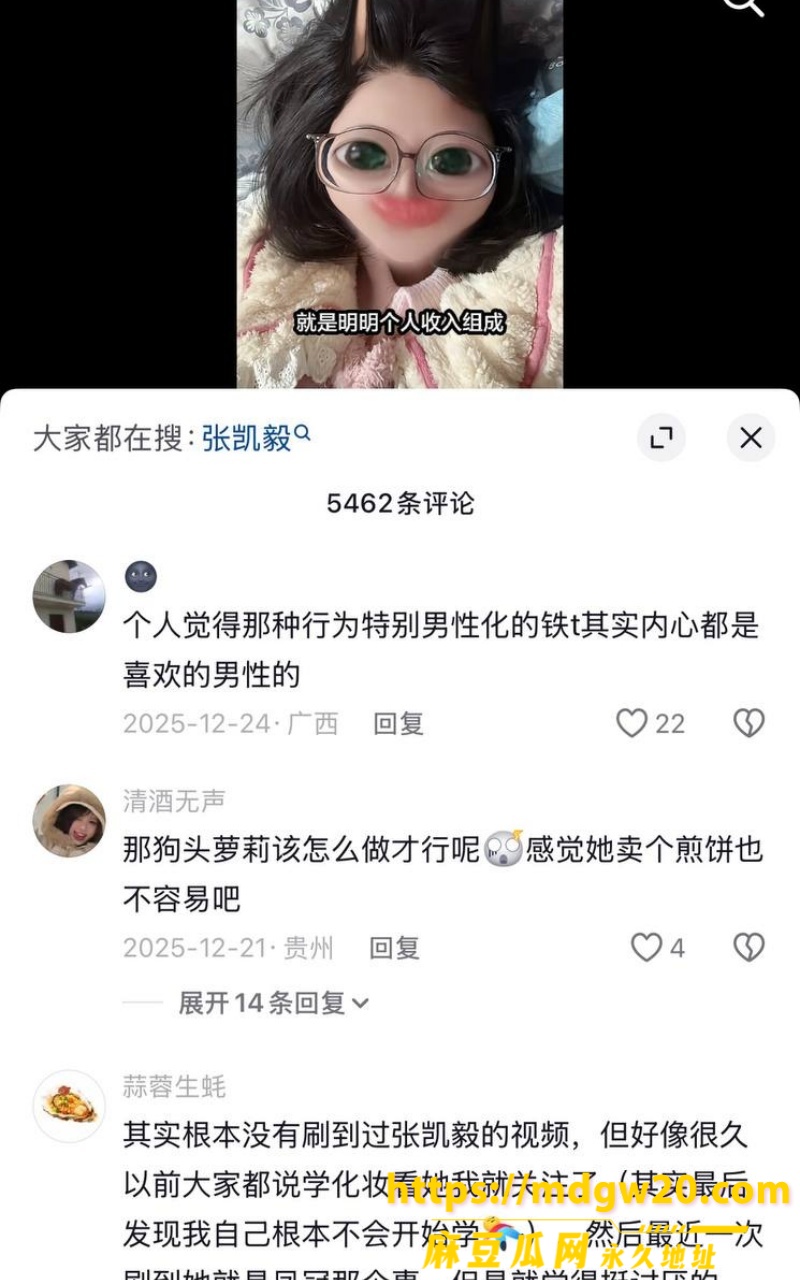Search the trending term 张凯毅
Image resolution: width=800 pixels, height=1280 pixels.
(256, 438)
